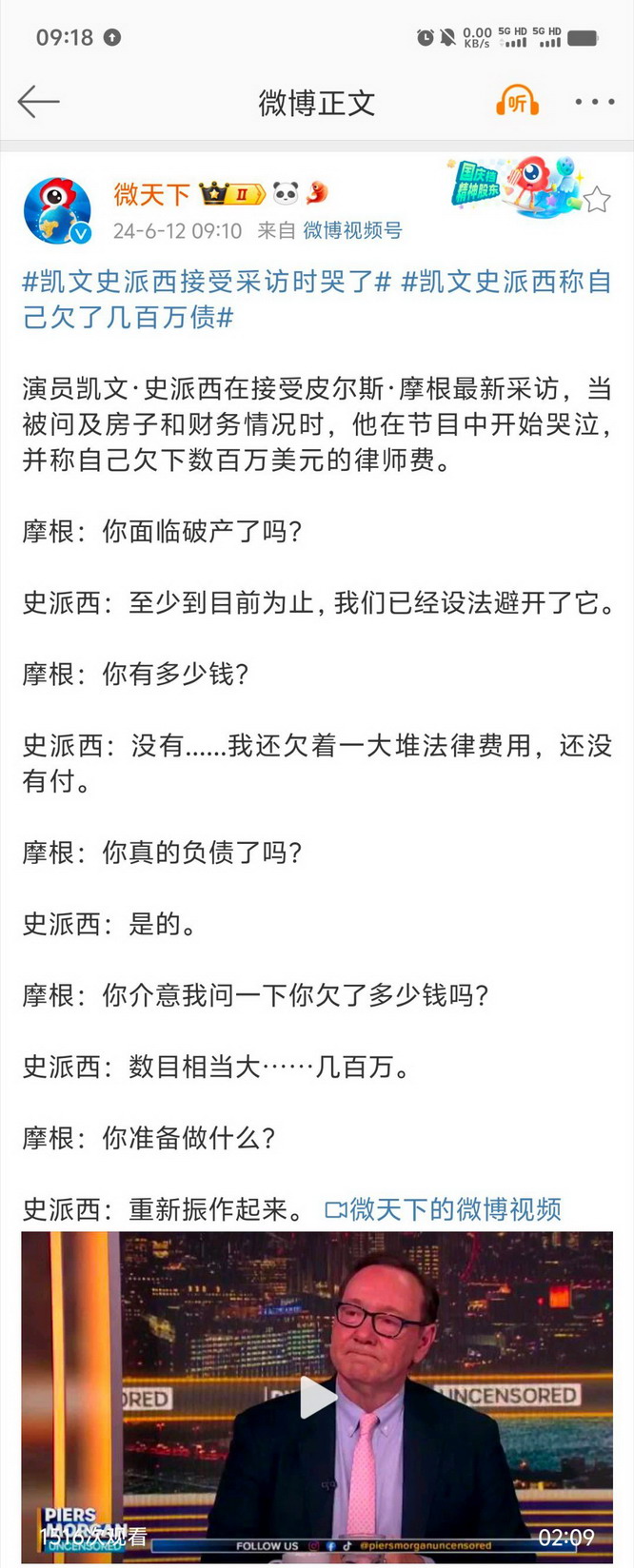Listen to this post with the 听 headphone icon

tap(517, 101)
